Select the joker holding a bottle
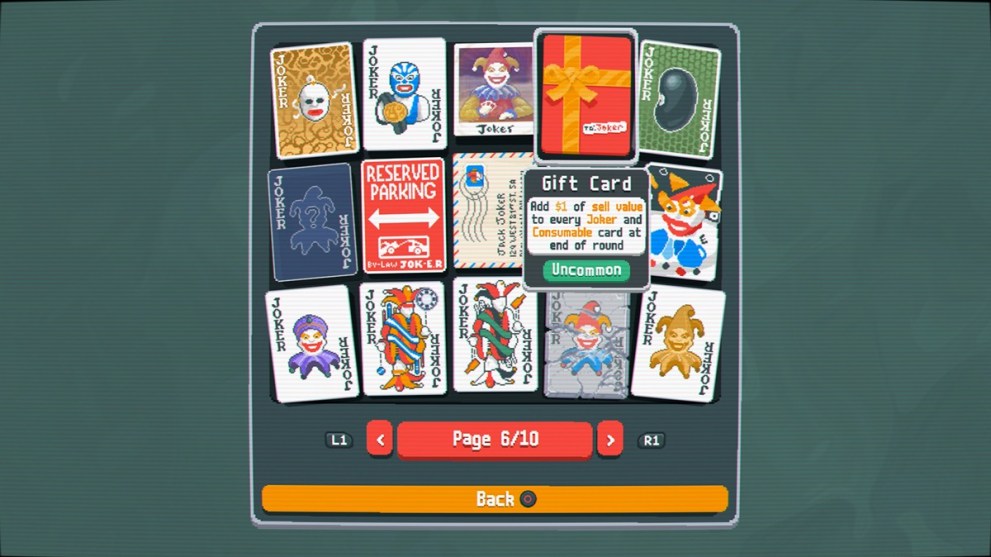Screen dimensions: 991x557 tap(494, 335)
